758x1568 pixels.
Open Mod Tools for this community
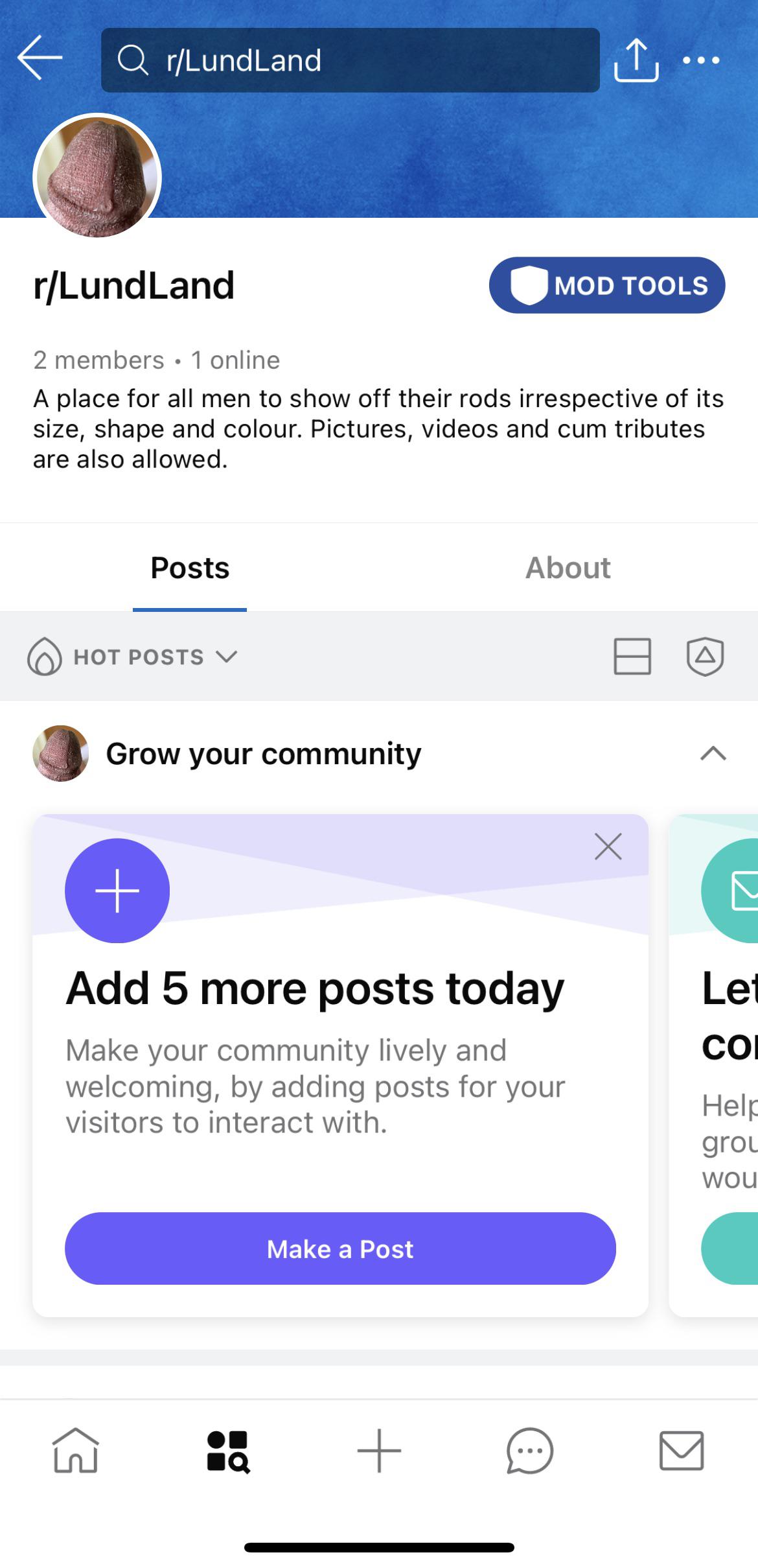pyautogui.click(x=608, y=285)
